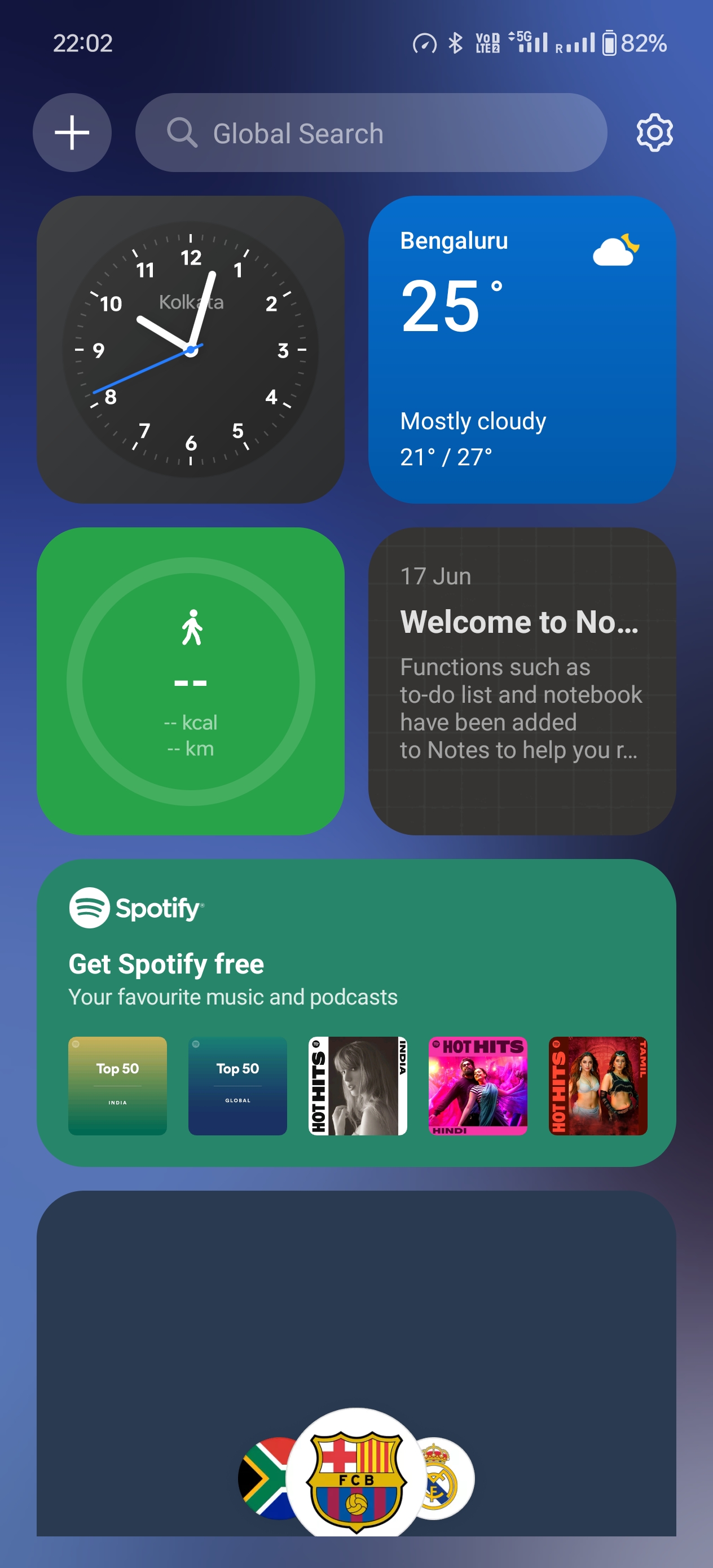The image size is (713, 1568).
Task: Open the 17 Jun Notes widget
Action: point(522,681)
